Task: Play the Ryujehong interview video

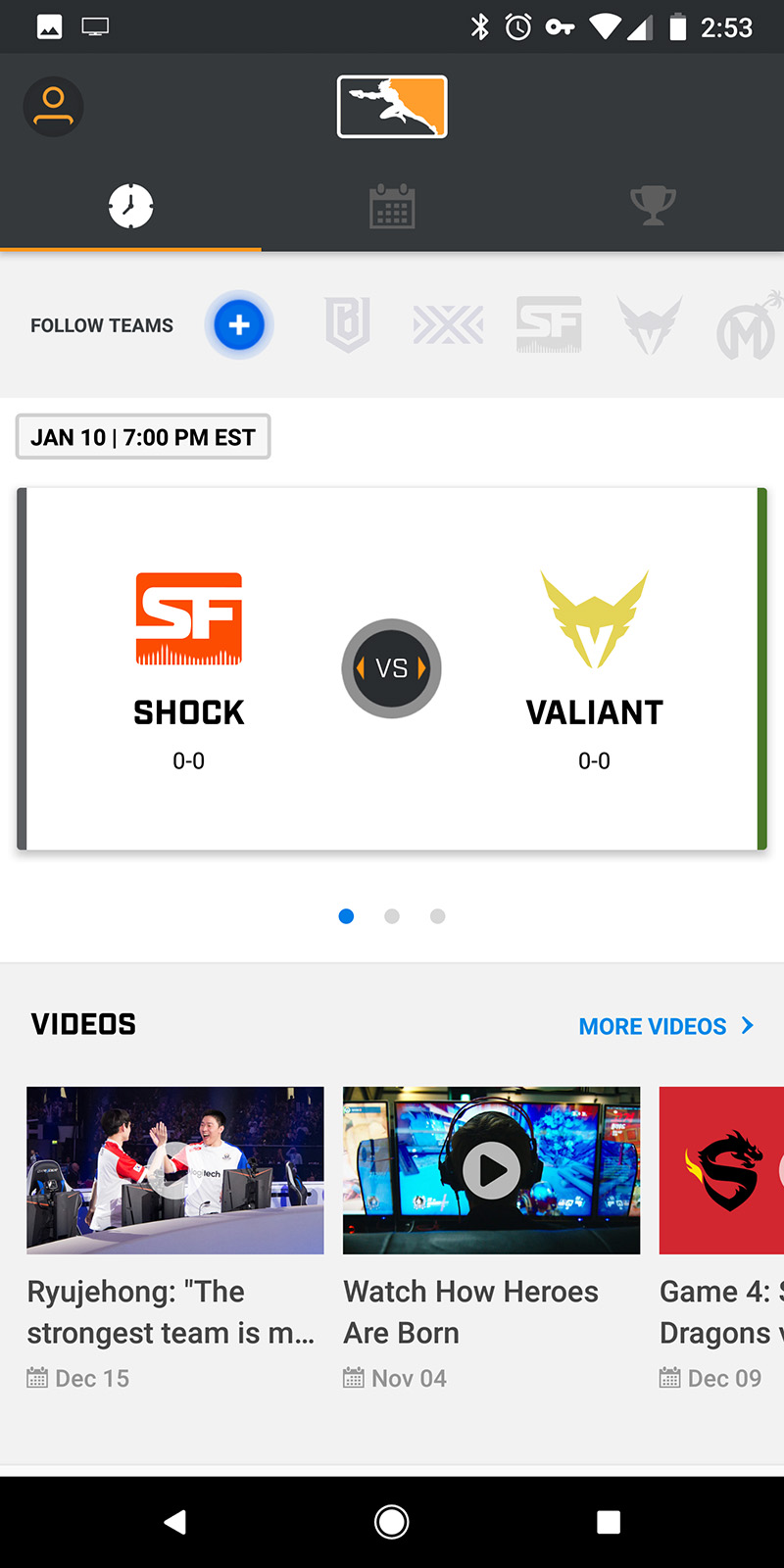Action: click(x=174, y=1170)
